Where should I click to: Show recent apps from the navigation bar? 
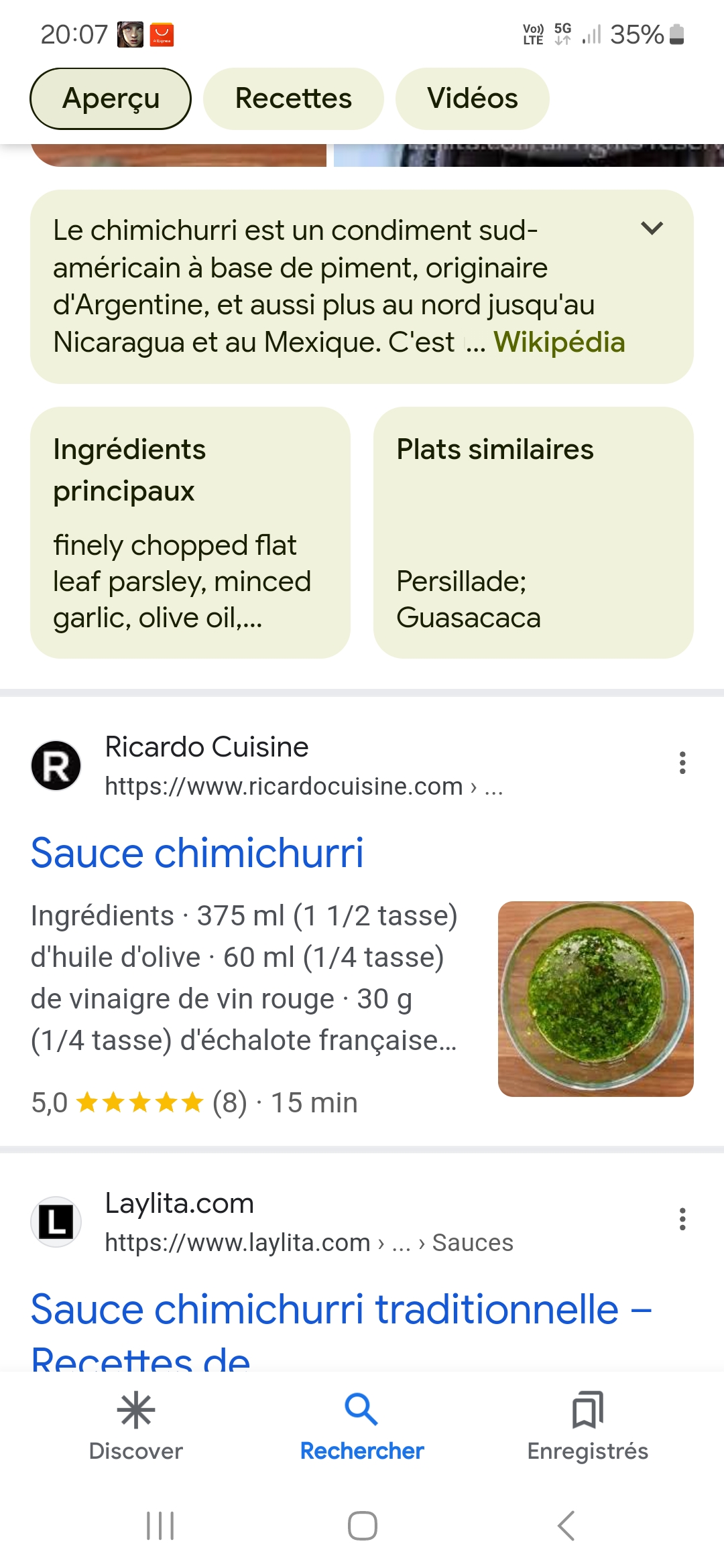pos(160,1526)
